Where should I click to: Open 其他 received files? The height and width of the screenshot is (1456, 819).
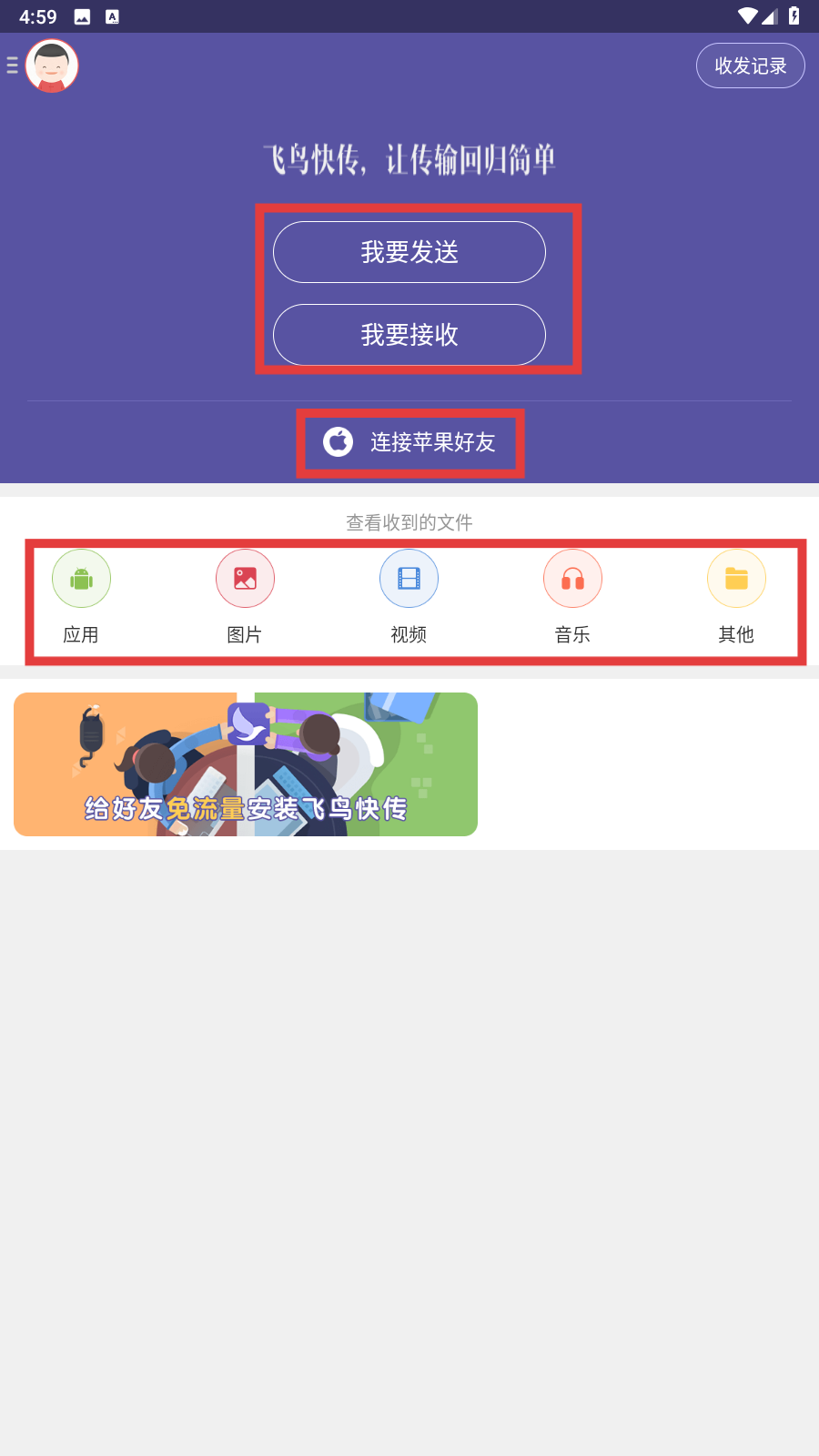point(736,597)
